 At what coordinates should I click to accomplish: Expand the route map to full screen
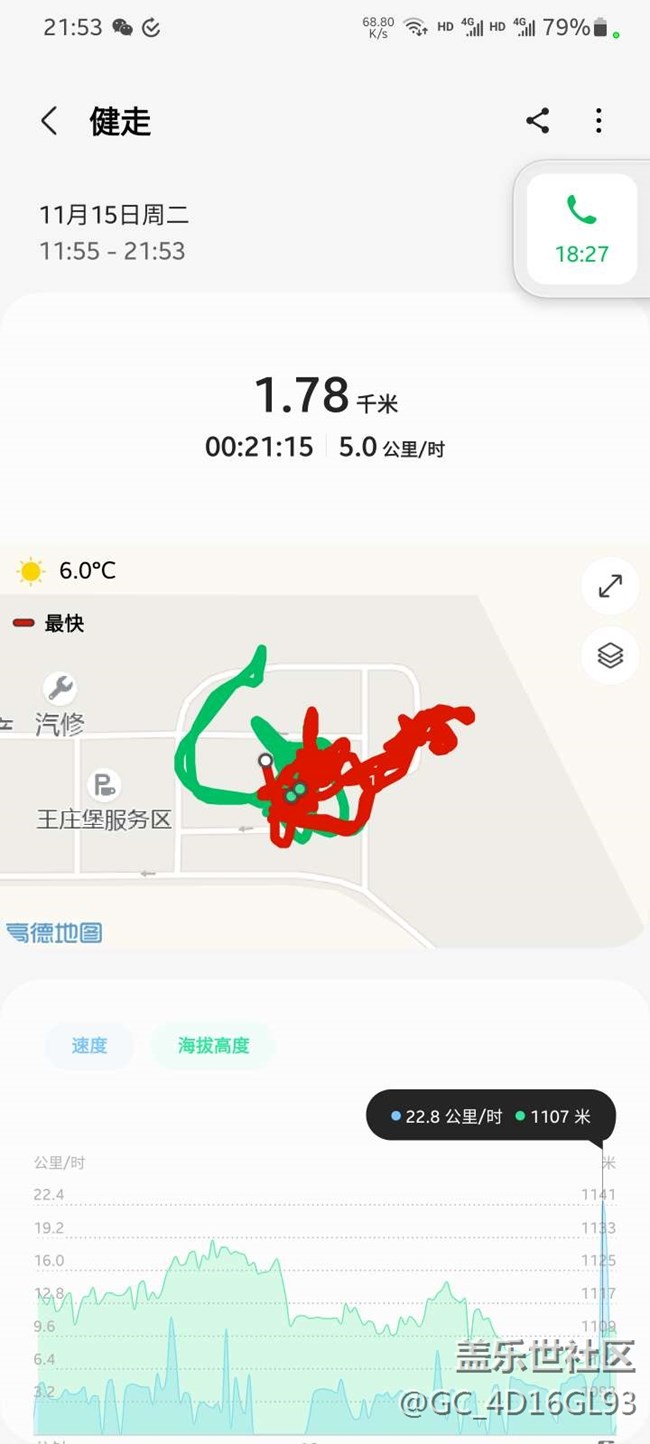pyautogui.click(x=610, y=586)
